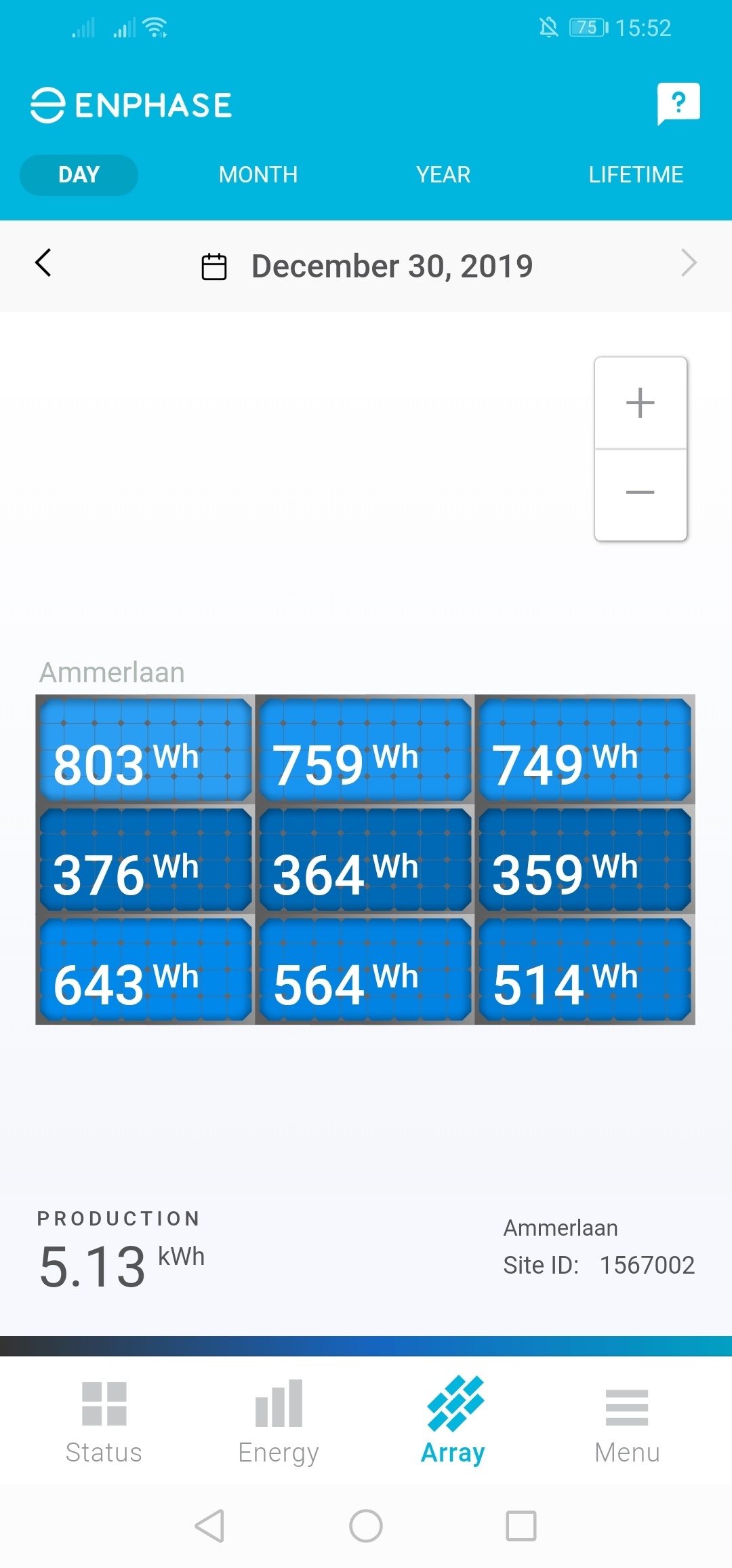Switch to the YEAR view

pos(443,175)
